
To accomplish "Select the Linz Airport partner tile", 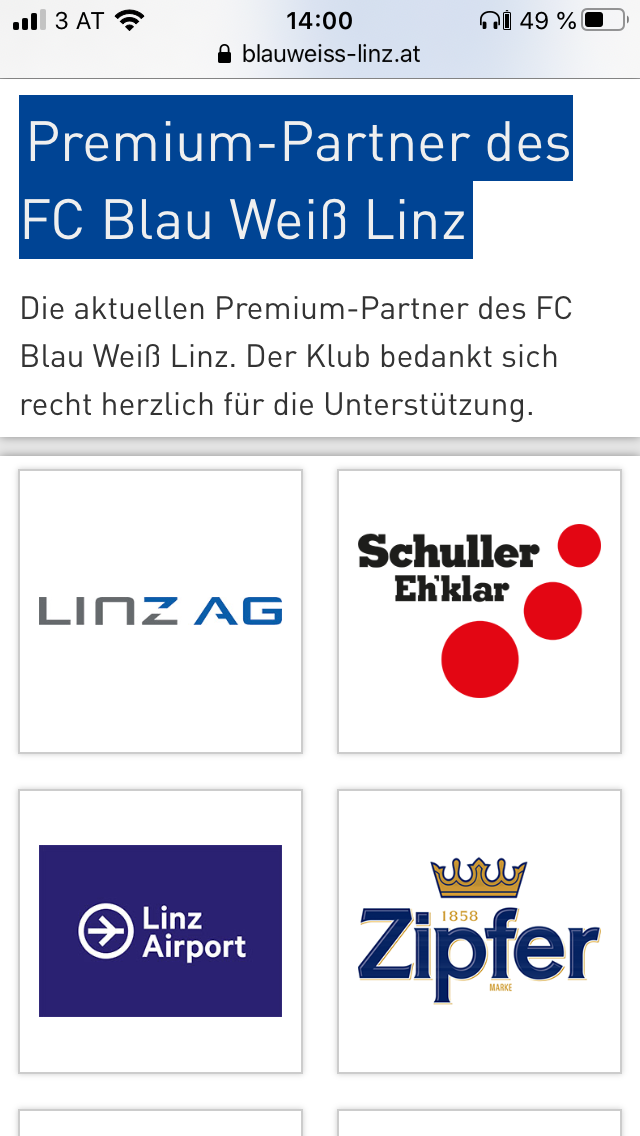I will 160,931.
